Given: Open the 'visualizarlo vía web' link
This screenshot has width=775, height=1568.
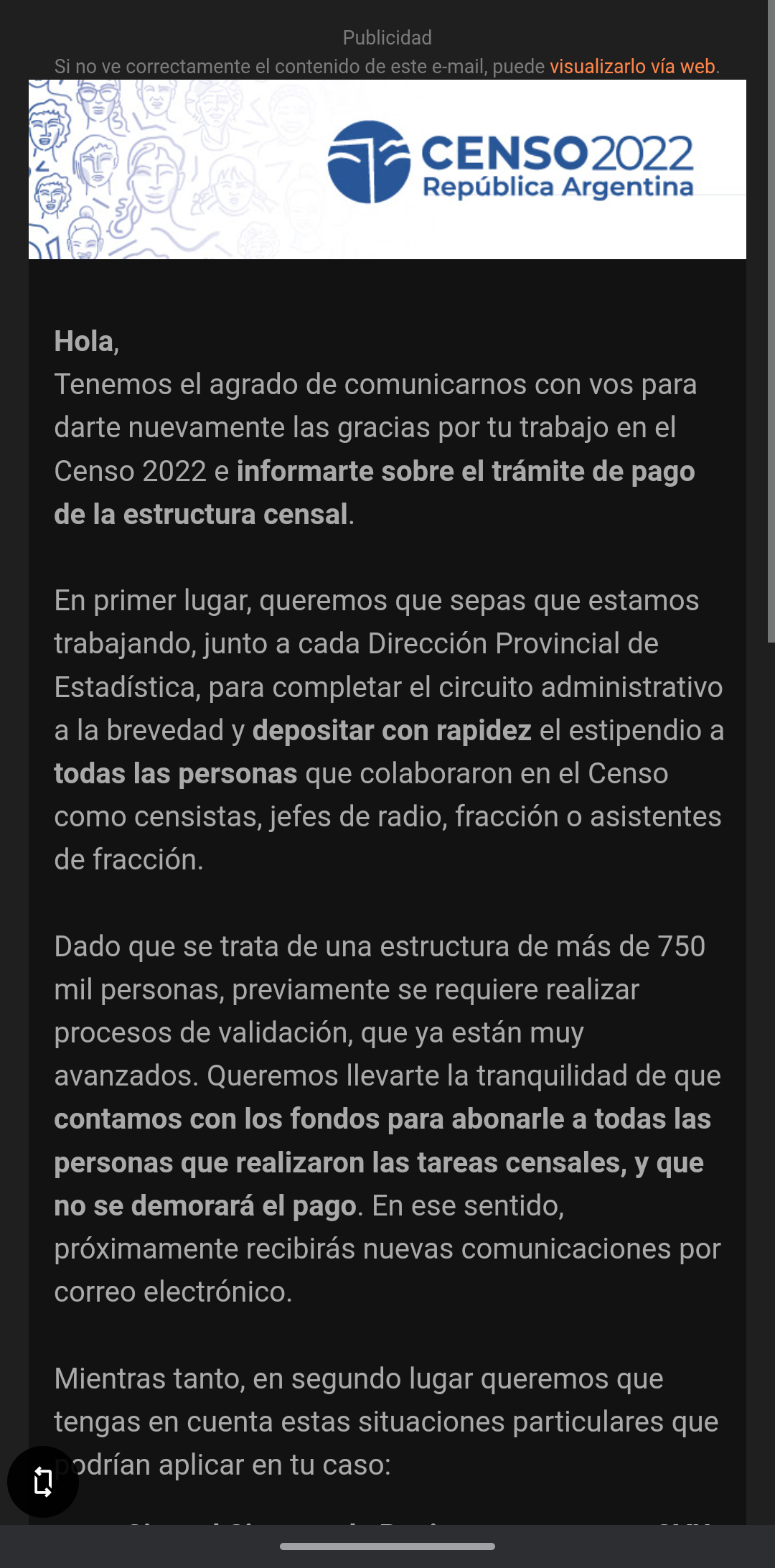Looking at the screenshot, I should [632, 67].
